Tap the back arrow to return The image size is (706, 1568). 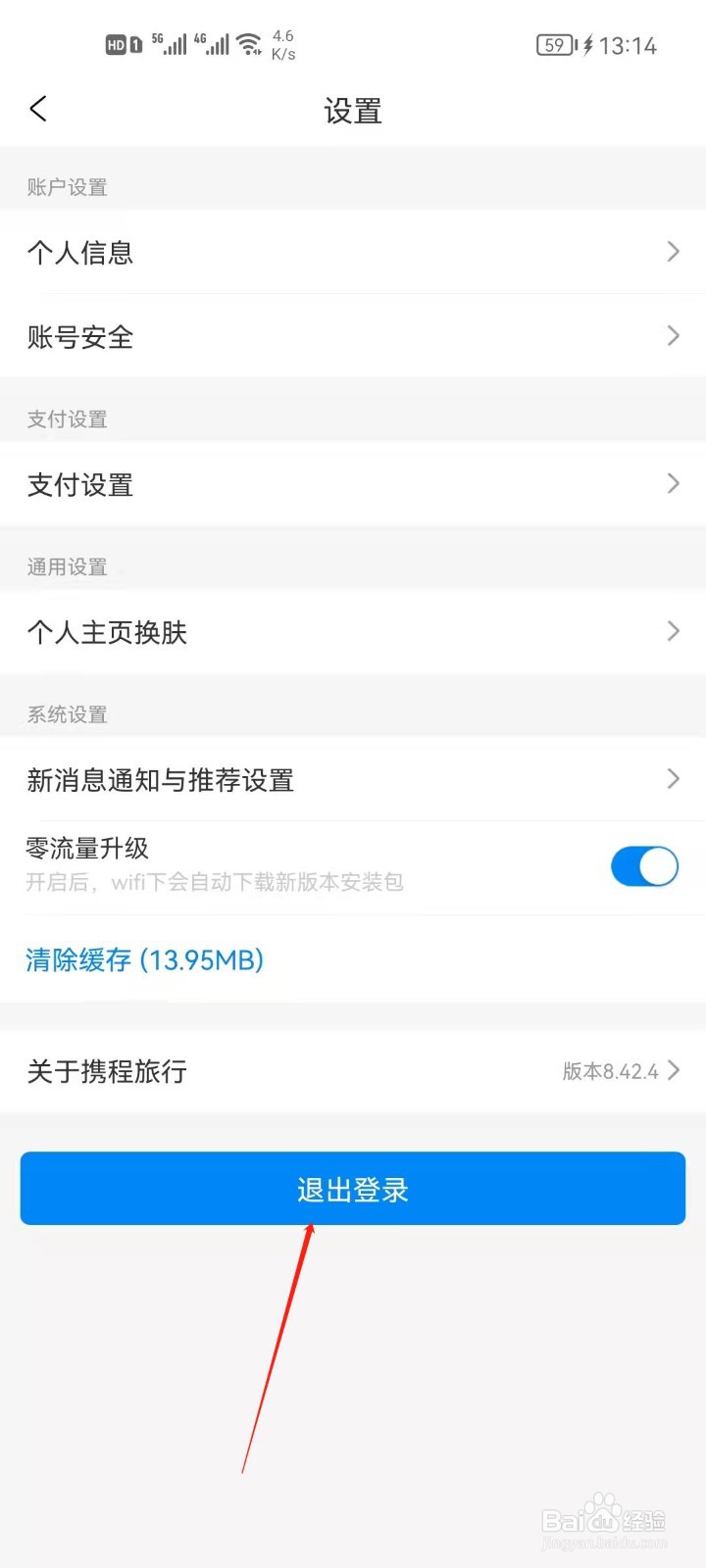37,109
